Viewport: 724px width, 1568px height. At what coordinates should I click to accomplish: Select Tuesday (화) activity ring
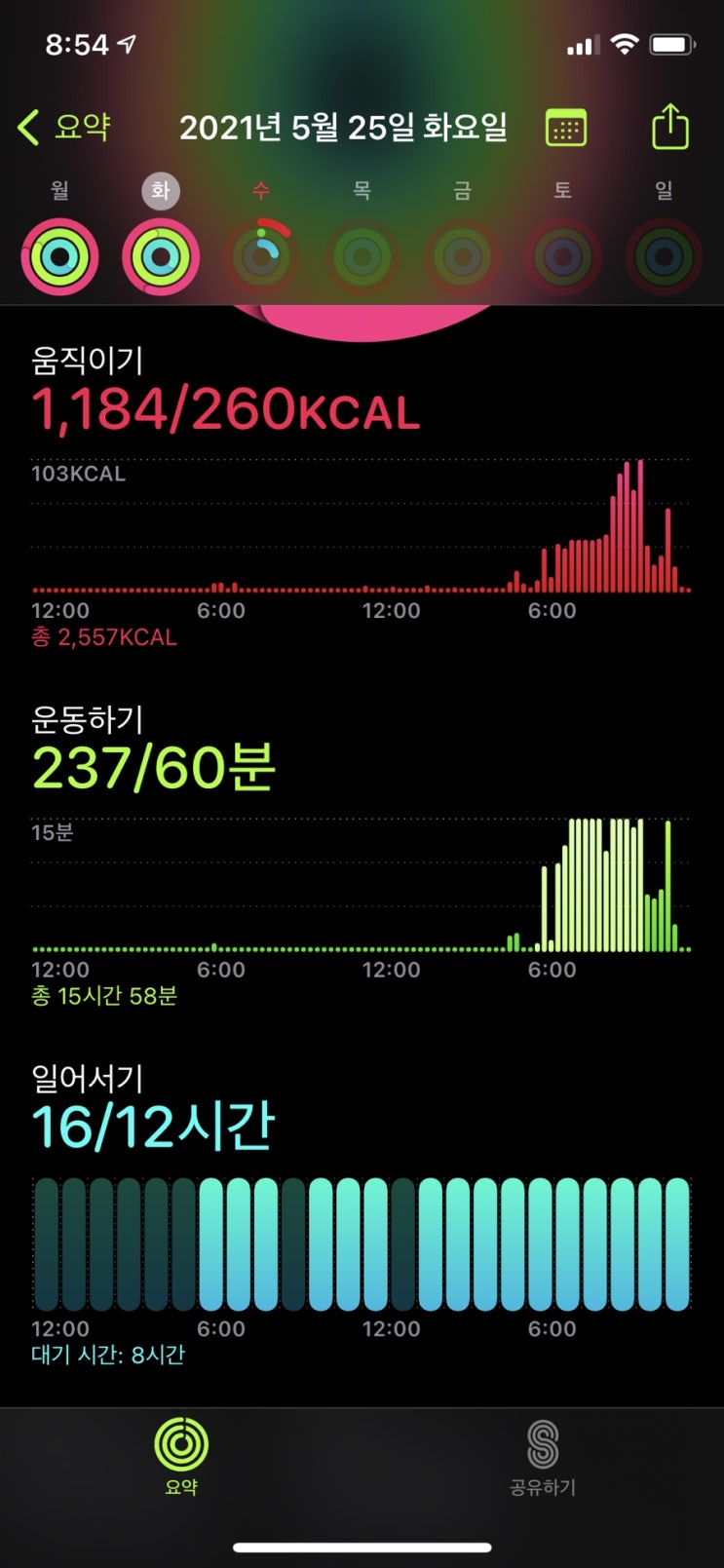point(161,257)
